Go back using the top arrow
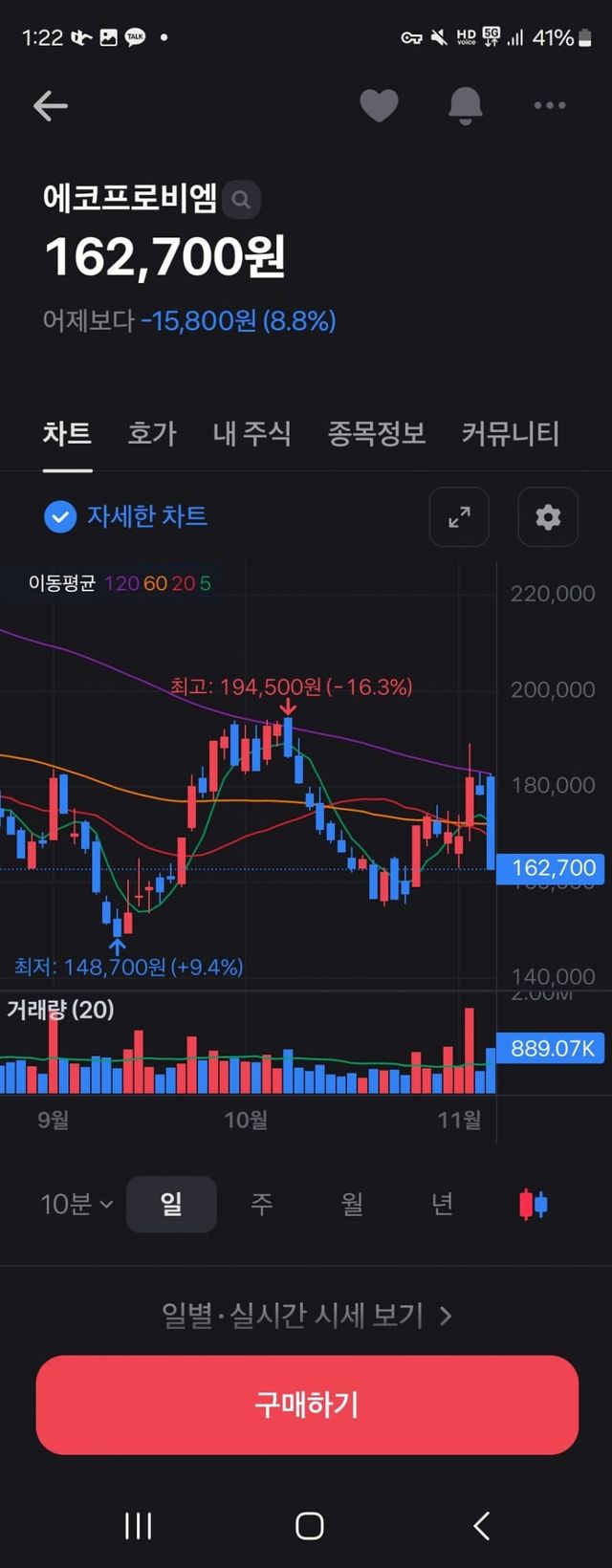 click(x=51, y=105)
